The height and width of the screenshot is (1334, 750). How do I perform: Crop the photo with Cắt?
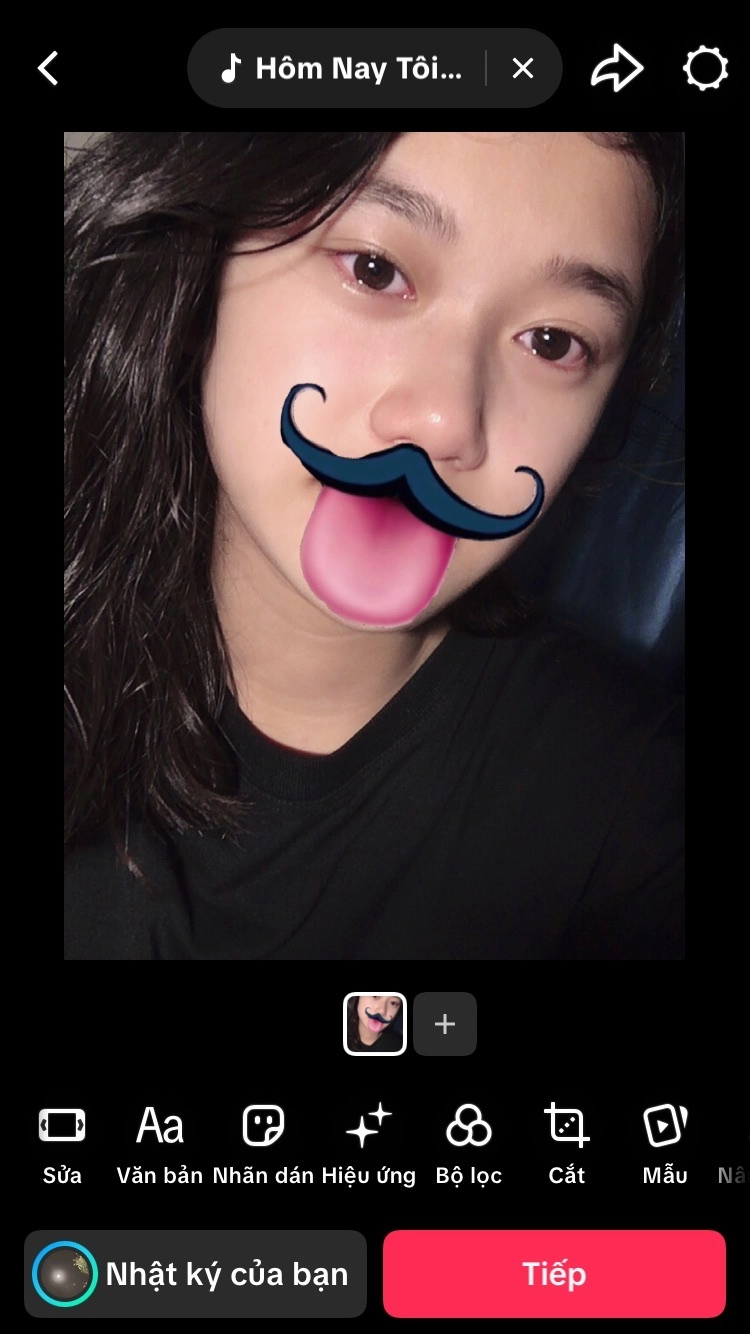click(x=566, y=1144)
